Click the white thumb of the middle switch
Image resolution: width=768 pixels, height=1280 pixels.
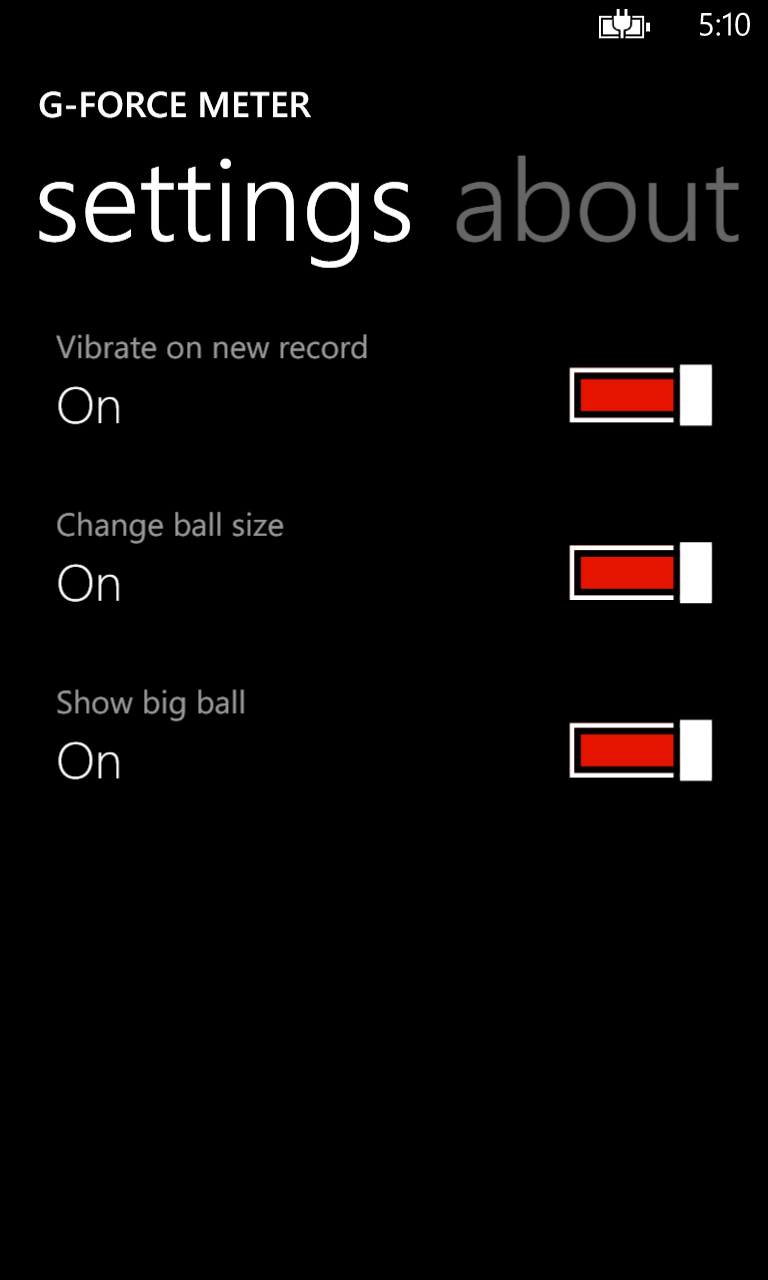695,572
